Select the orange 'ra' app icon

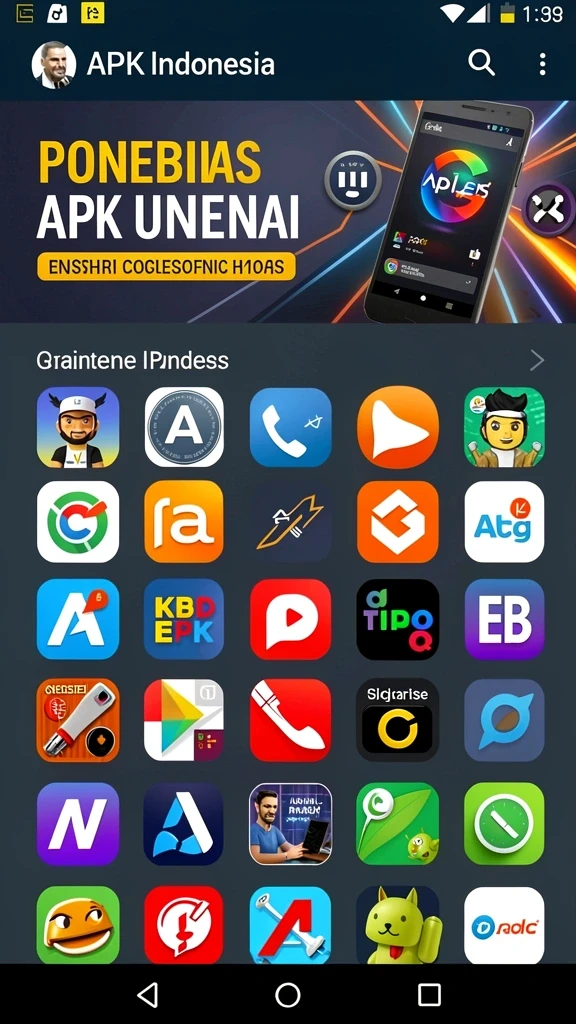(x=184, y=522)
